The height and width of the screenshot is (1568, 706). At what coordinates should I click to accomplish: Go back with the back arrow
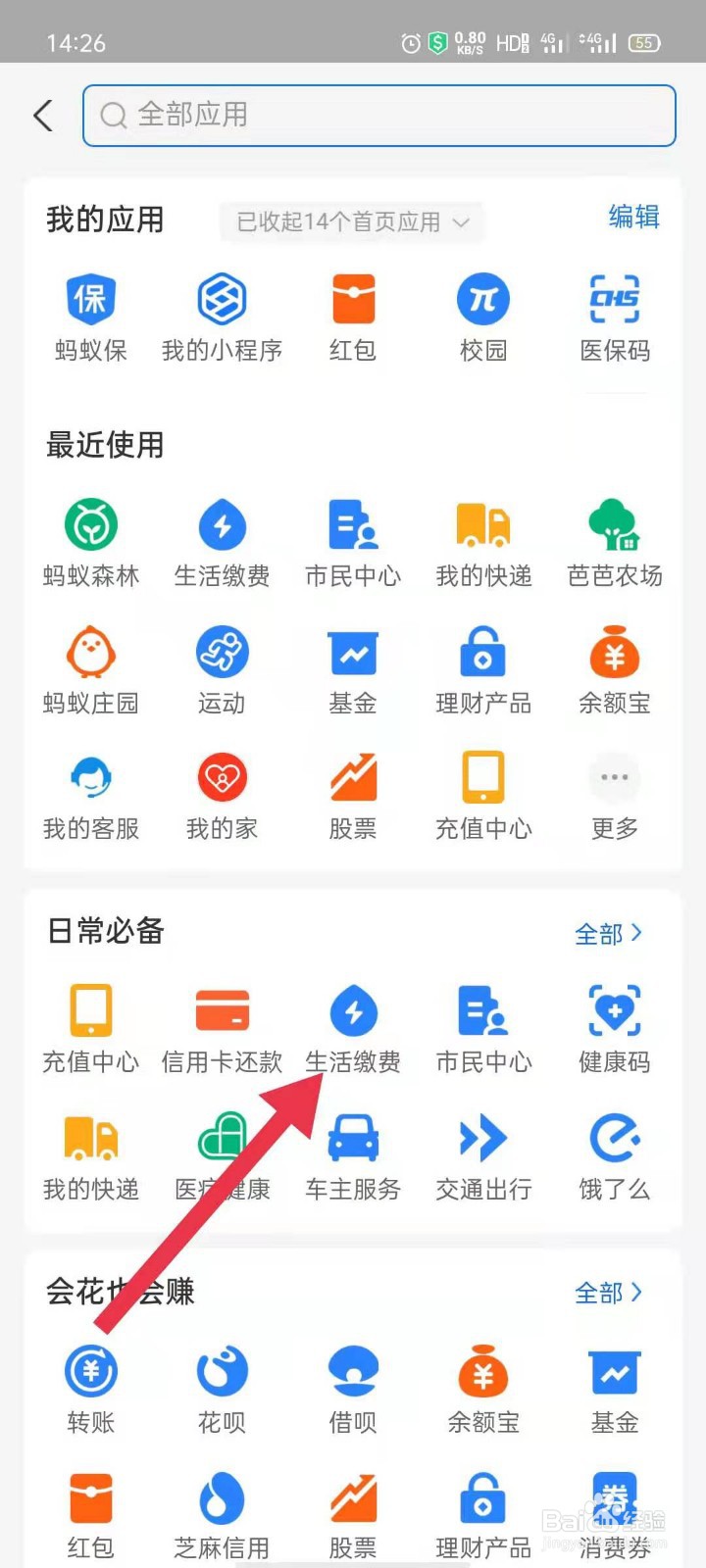click(41, 115)
